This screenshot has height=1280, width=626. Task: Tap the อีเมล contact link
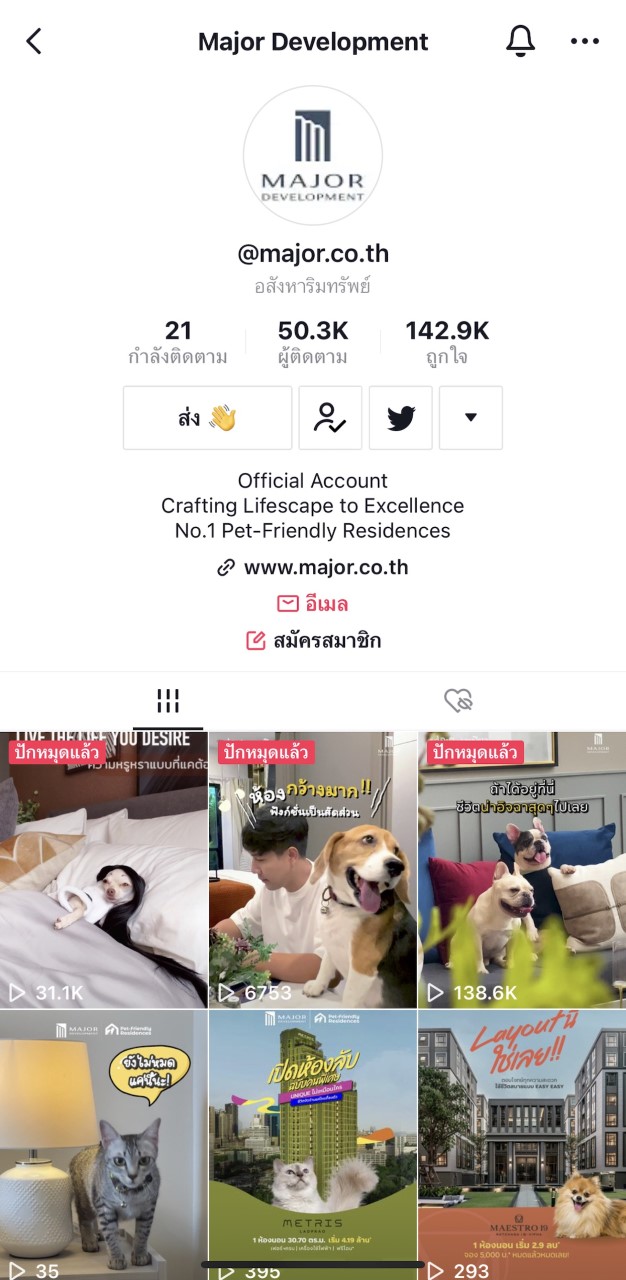pos(313,604)
